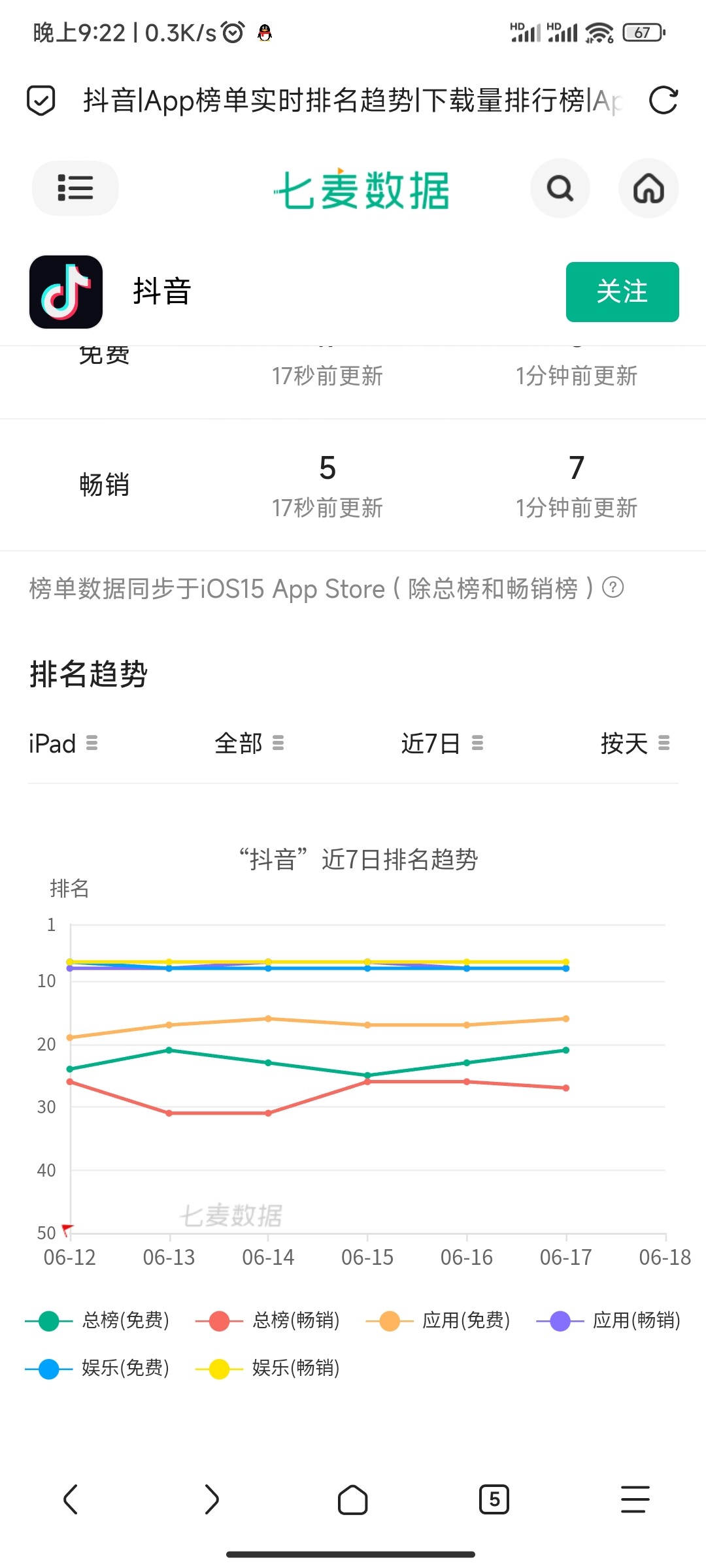Show help about ranking data sync
Image resolution: width=706 pixels, height=1568 pixels.
(613, 587)
